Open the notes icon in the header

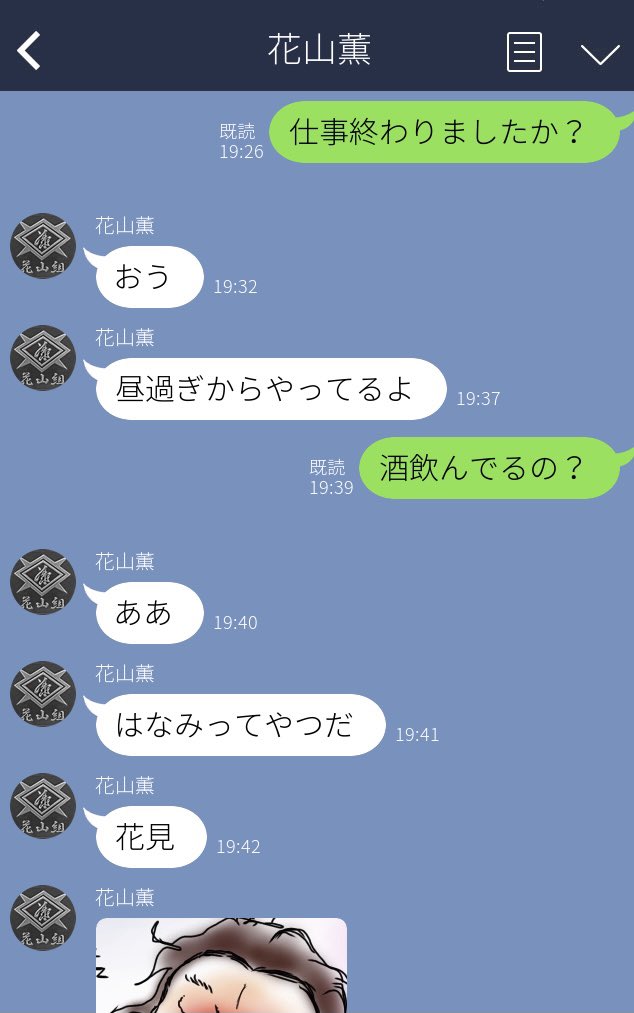(x=524, y=52)
